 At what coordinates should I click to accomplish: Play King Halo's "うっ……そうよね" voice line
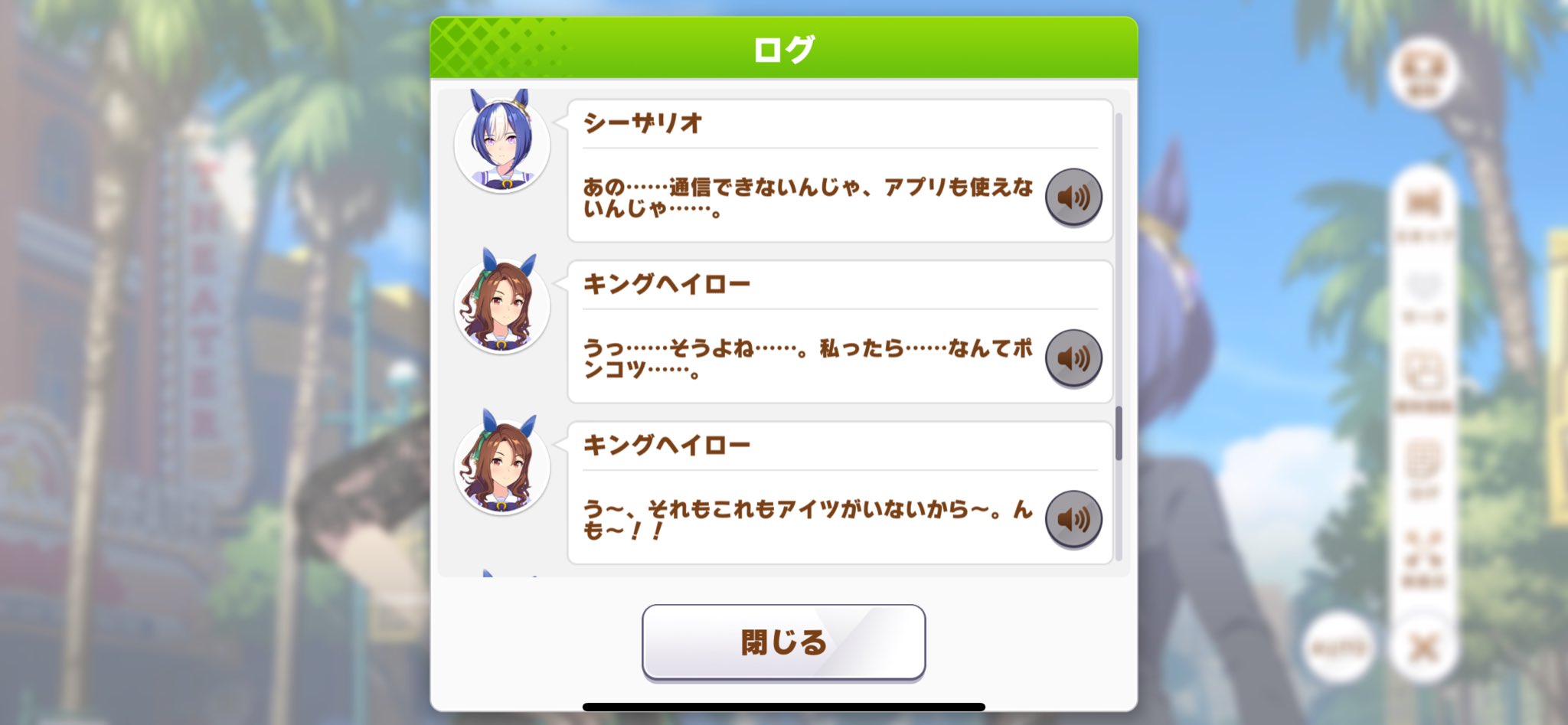(1073, 358)
